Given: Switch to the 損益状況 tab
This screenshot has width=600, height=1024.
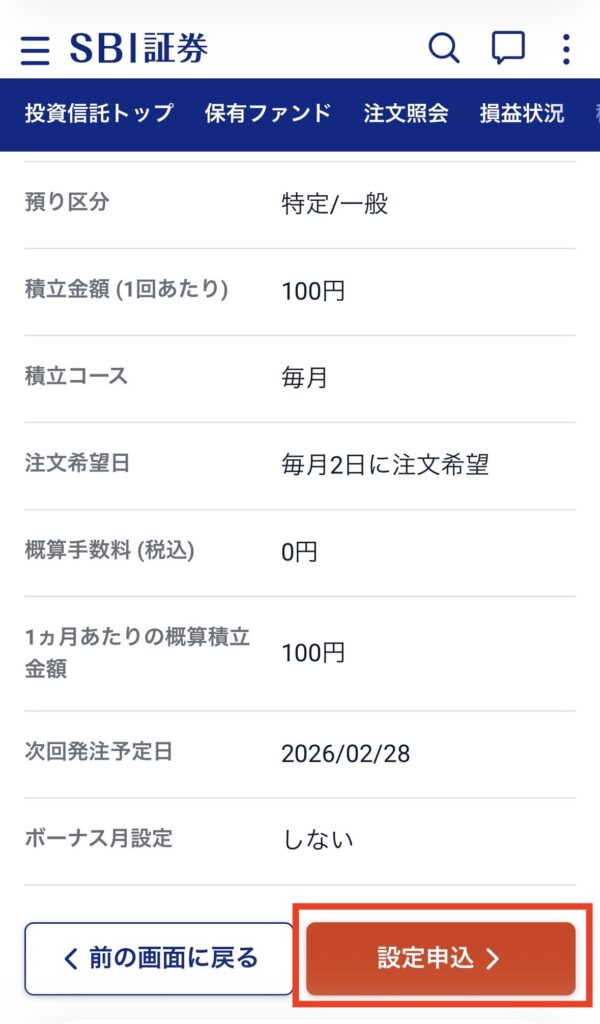Looking at the screenshot, I should click(521, 113).
